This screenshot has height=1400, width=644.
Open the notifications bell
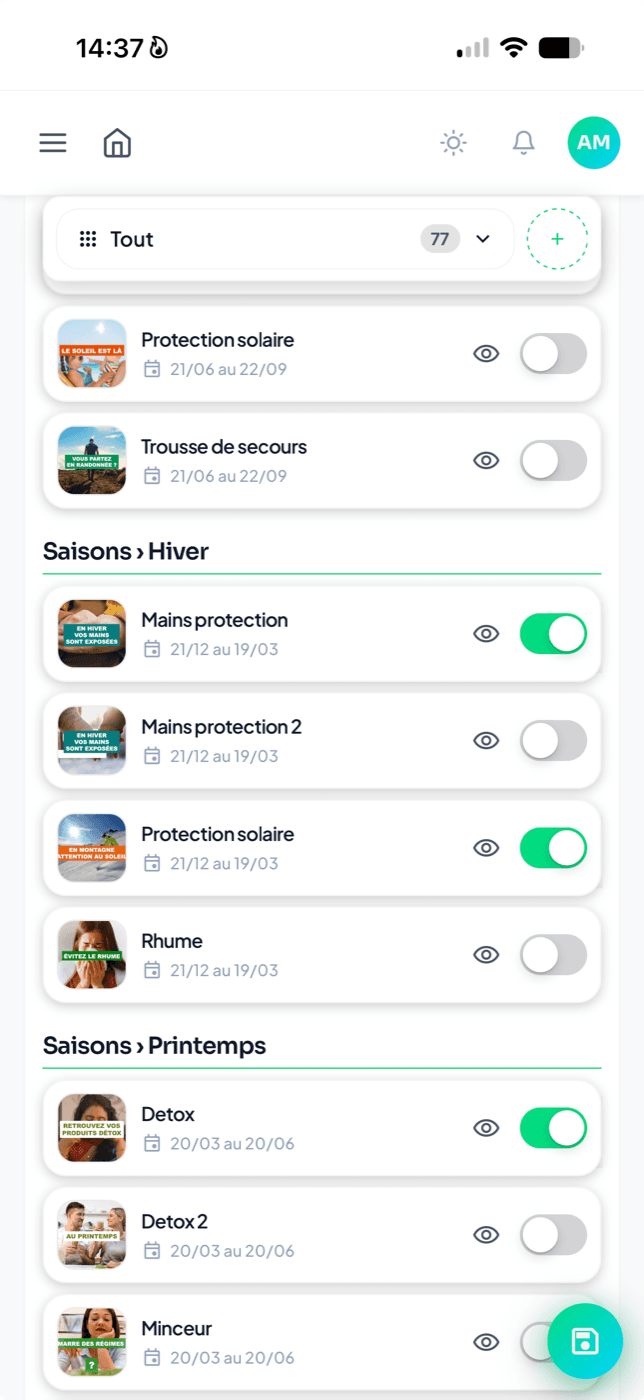point(523,143)
